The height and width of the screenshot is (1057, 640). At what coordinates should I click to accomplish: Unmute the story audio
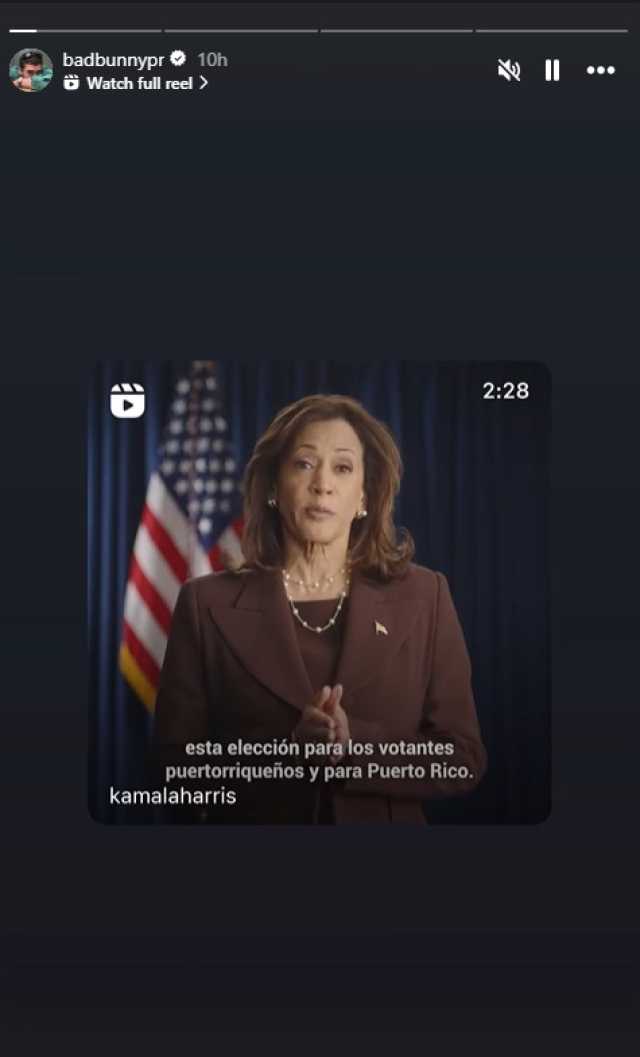click(509, 70)
